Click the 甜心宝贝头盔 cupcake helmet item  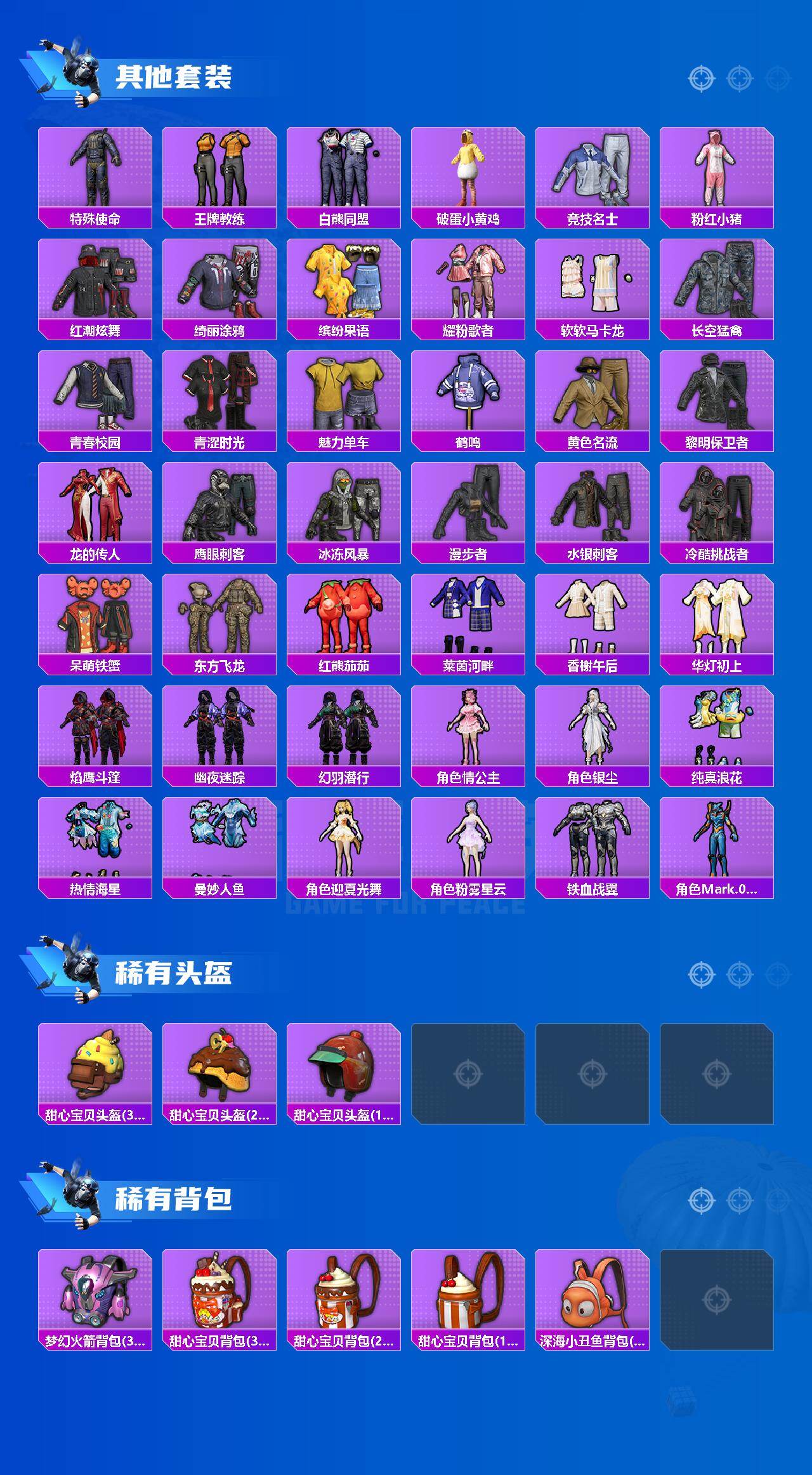point(94,1069)
